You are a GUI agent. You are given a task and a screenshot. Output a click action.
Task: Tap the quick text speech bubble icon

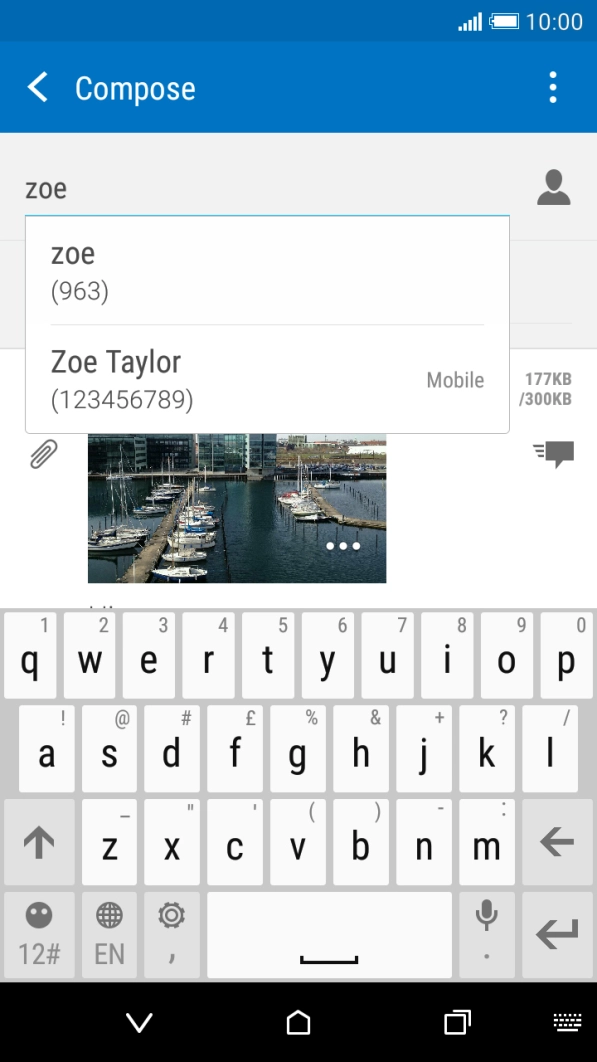pos(554,453)
